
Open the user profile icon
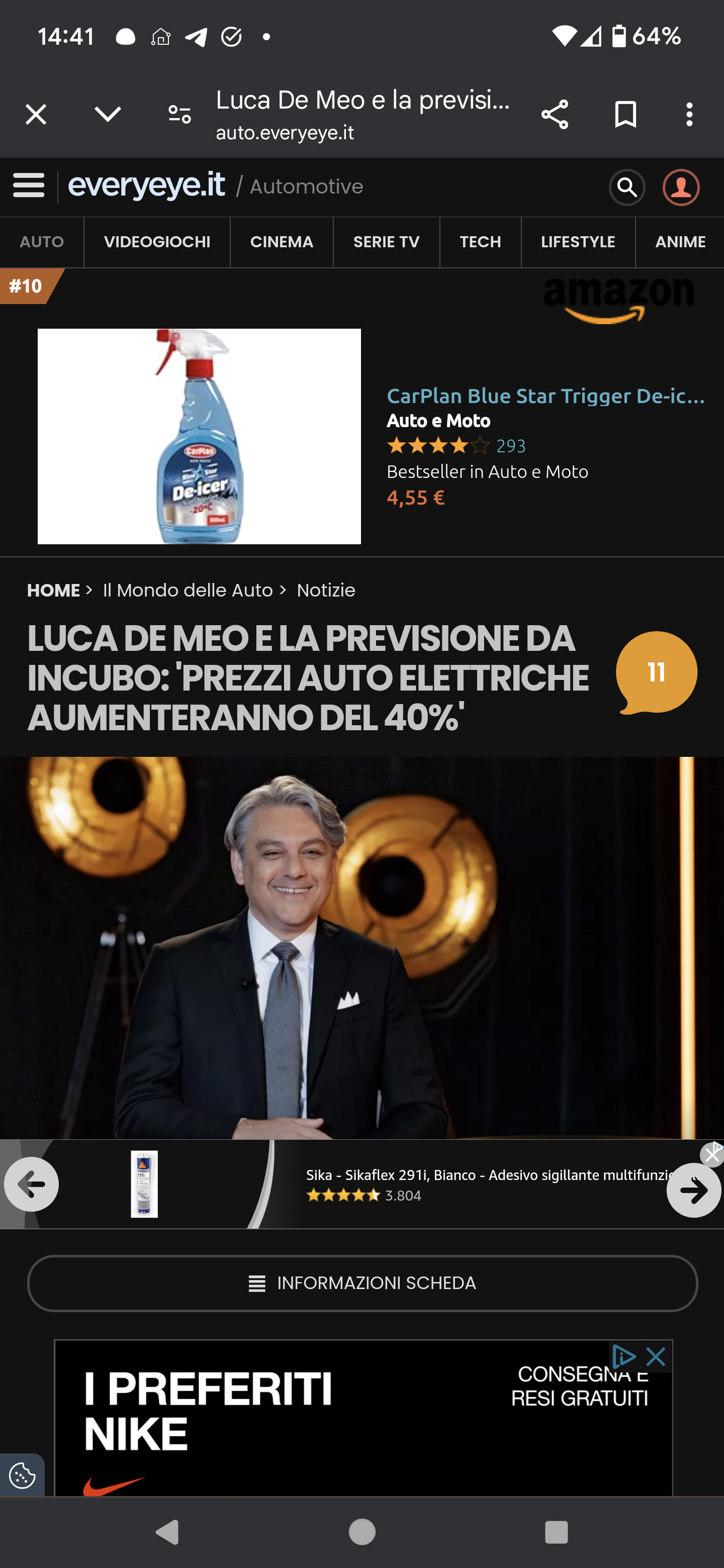pyautogui.click(x=681, y=187)
